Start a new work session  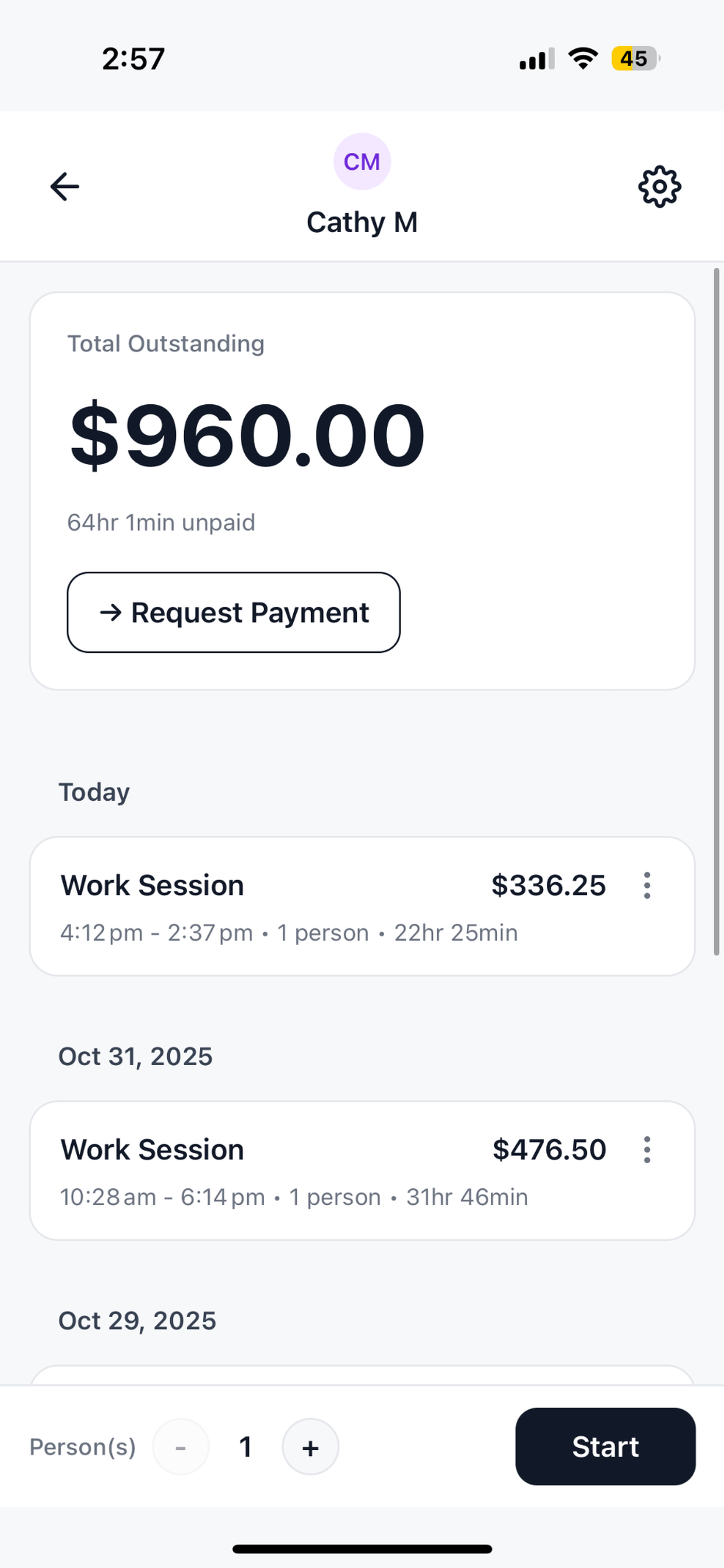coord(604,1446)
